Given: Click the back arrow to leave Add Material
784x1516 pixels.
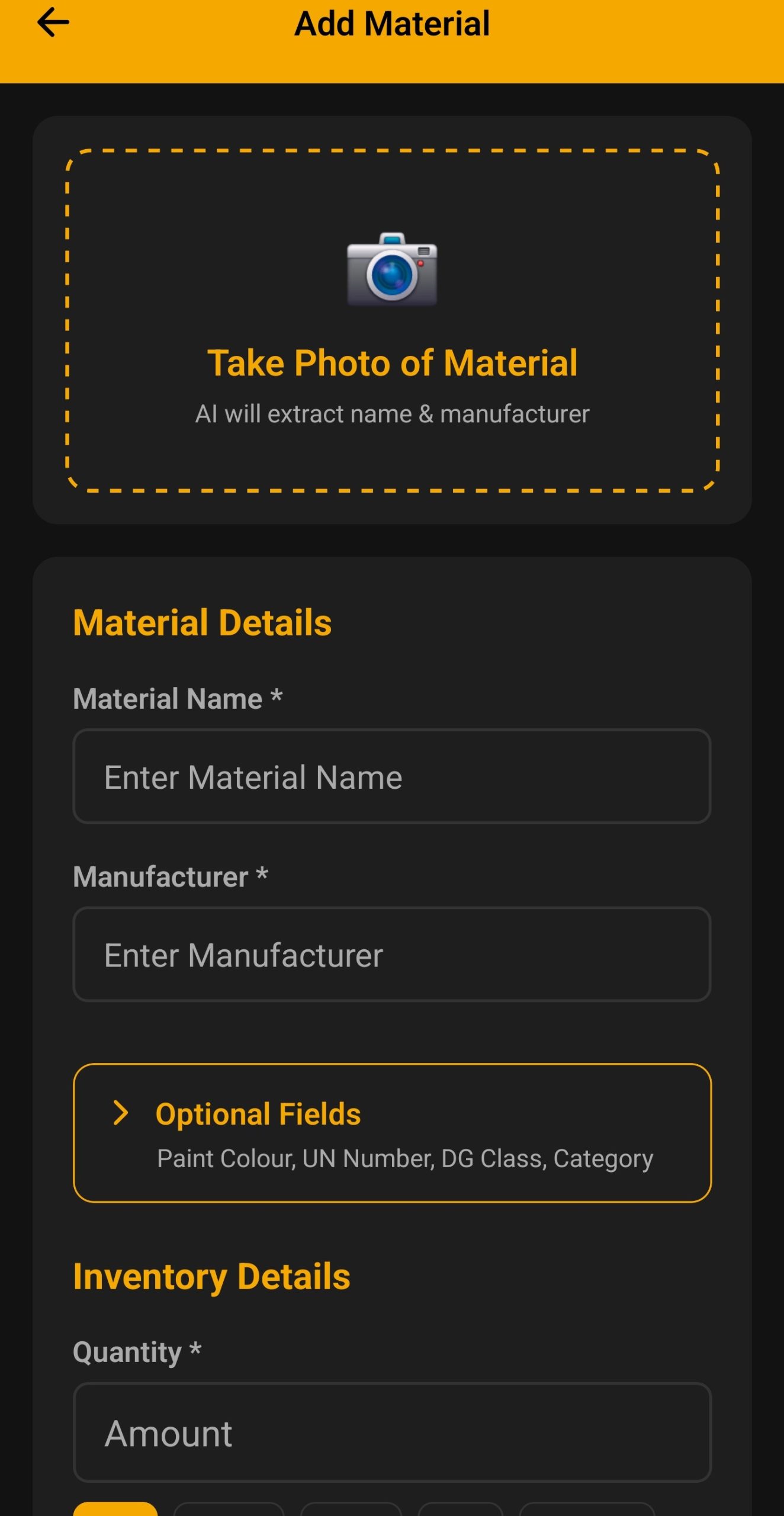Looking at the screenshot, I should [x=52, y=24].
